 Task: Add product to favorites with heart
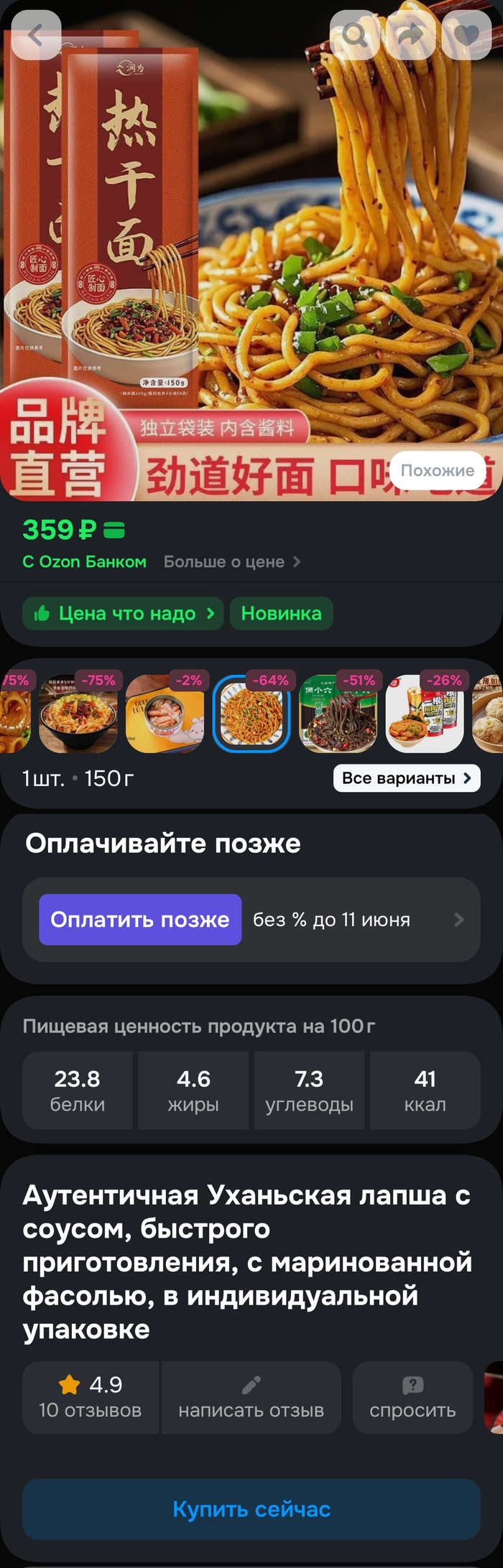click(x=466, y=34)
